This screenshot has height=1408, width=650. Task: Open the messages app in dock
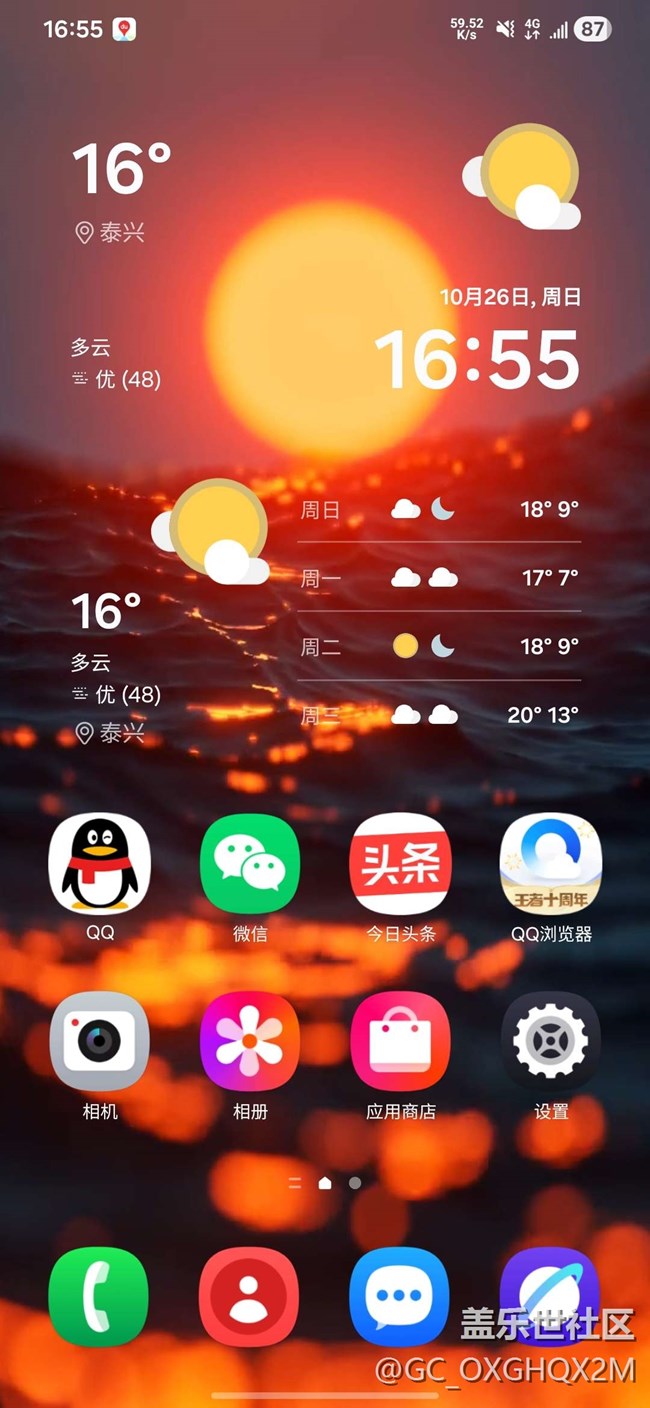point(399,1296)
